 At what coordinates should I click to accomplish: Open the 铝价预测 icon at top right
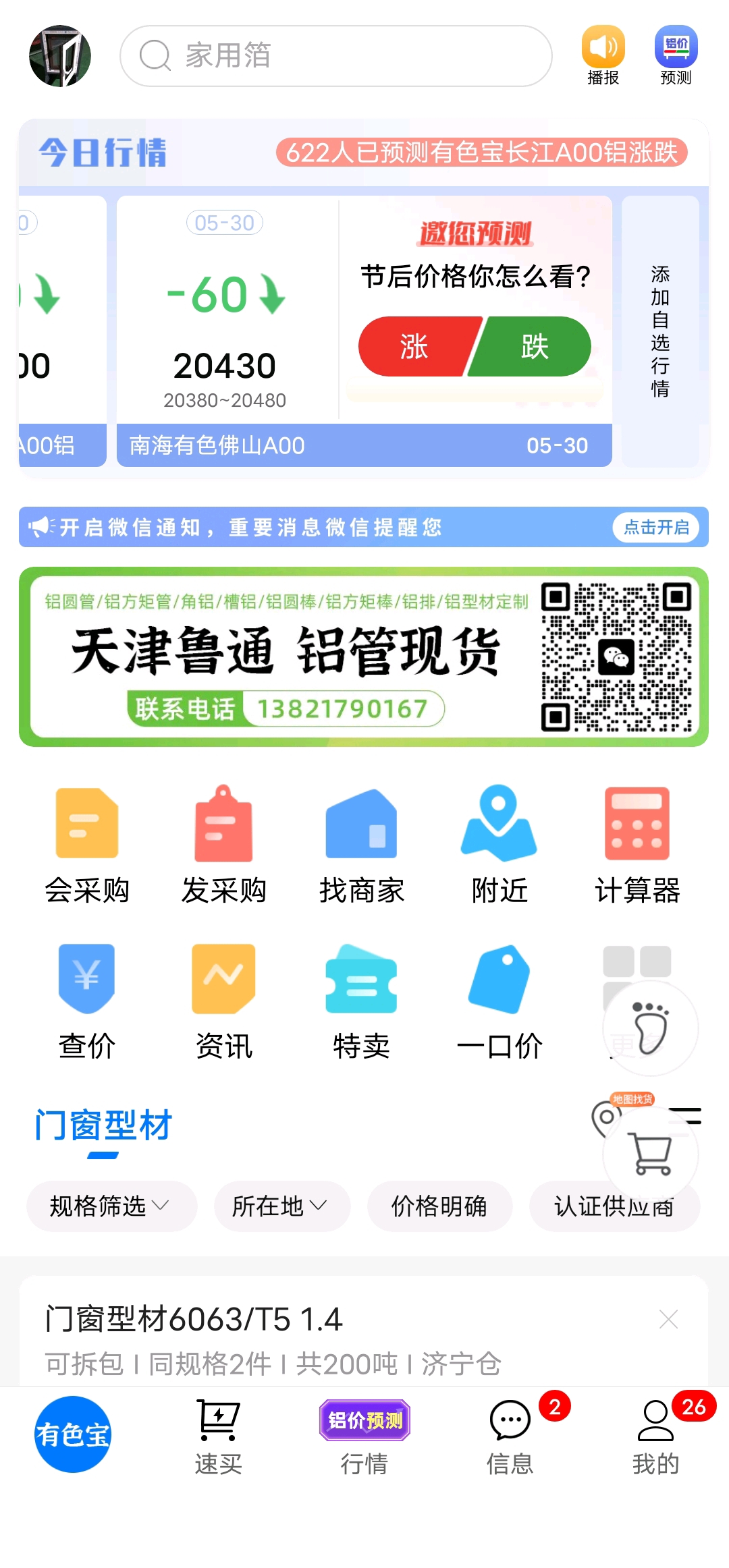coord(676,56)
